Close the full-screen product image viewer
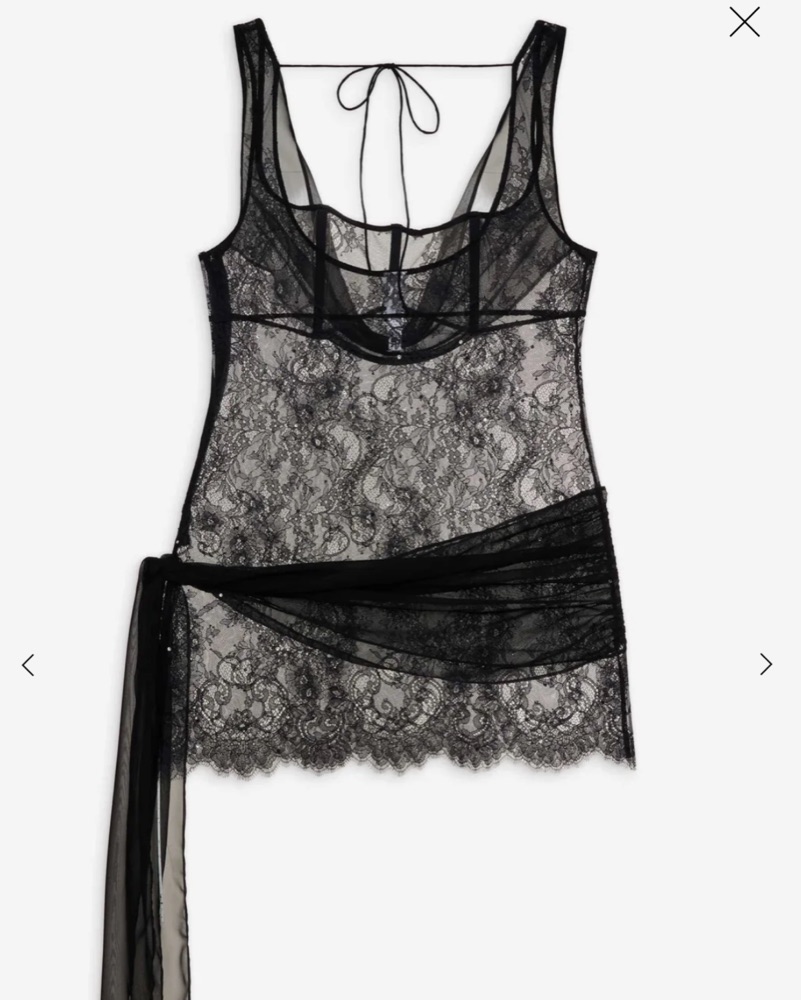 [744, 22]
